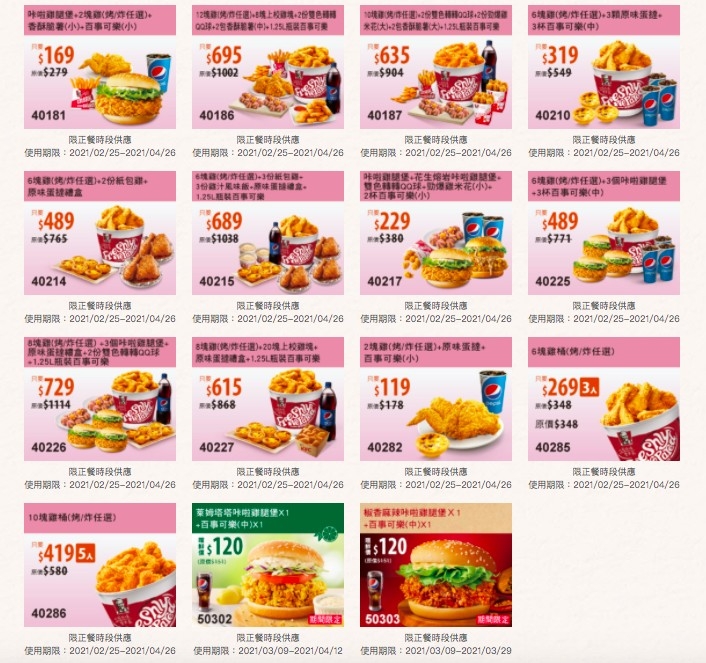Select burger coupon 50302 for $120
Image resolution: width=706 pixels, height=663 pixels.
[x=268, y=565]
